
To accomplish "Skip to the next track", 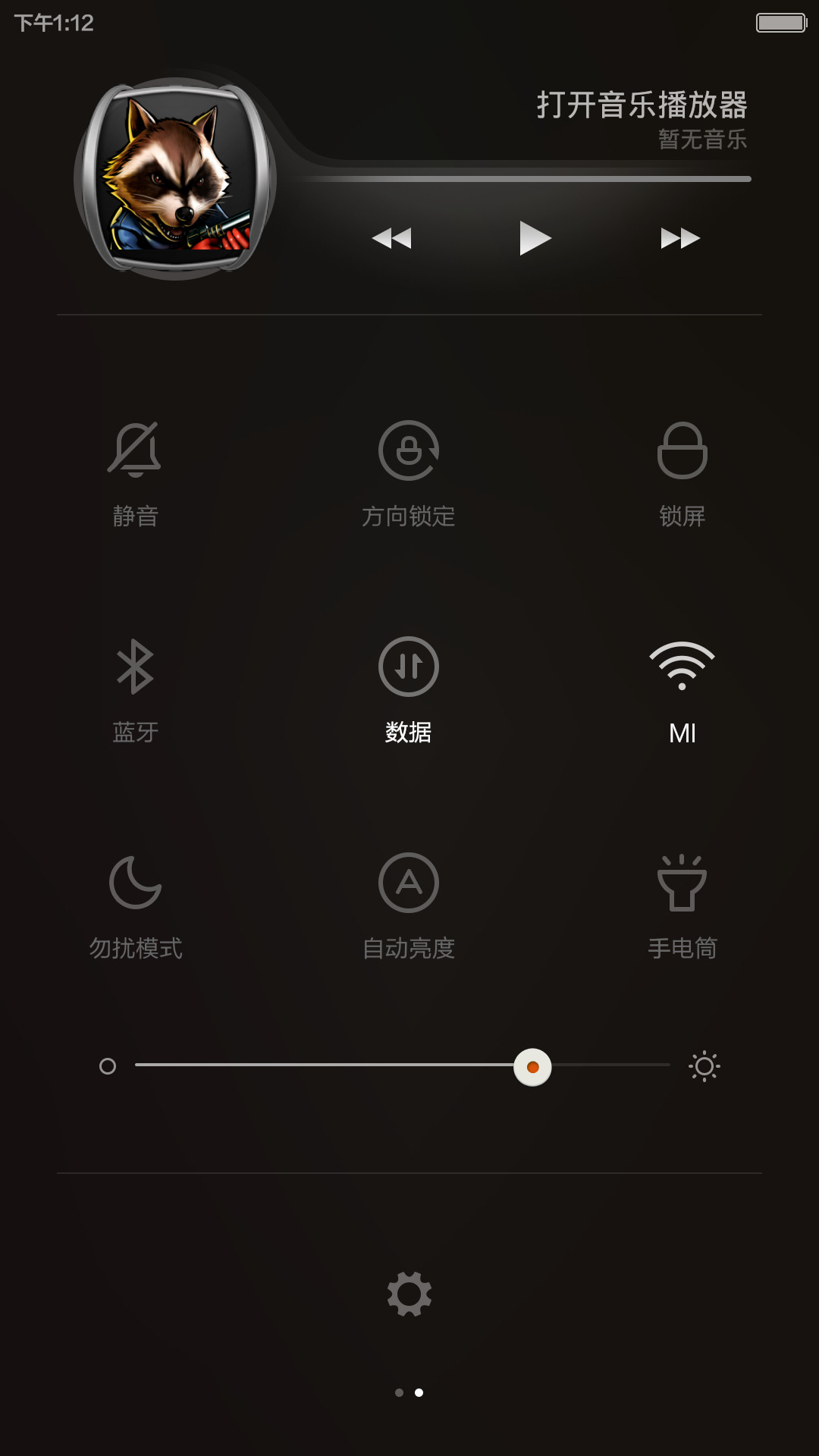I will pyautogui.click(x=680, y=238).
